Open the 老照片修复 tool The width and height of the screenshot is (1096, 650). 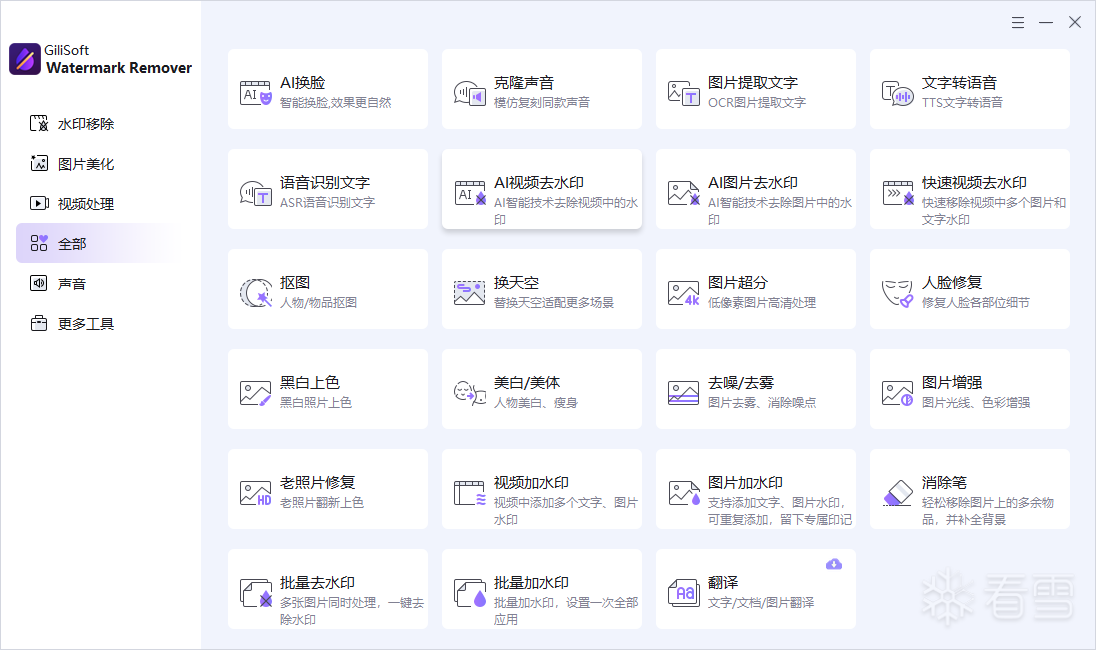click(x=327, y=490)
